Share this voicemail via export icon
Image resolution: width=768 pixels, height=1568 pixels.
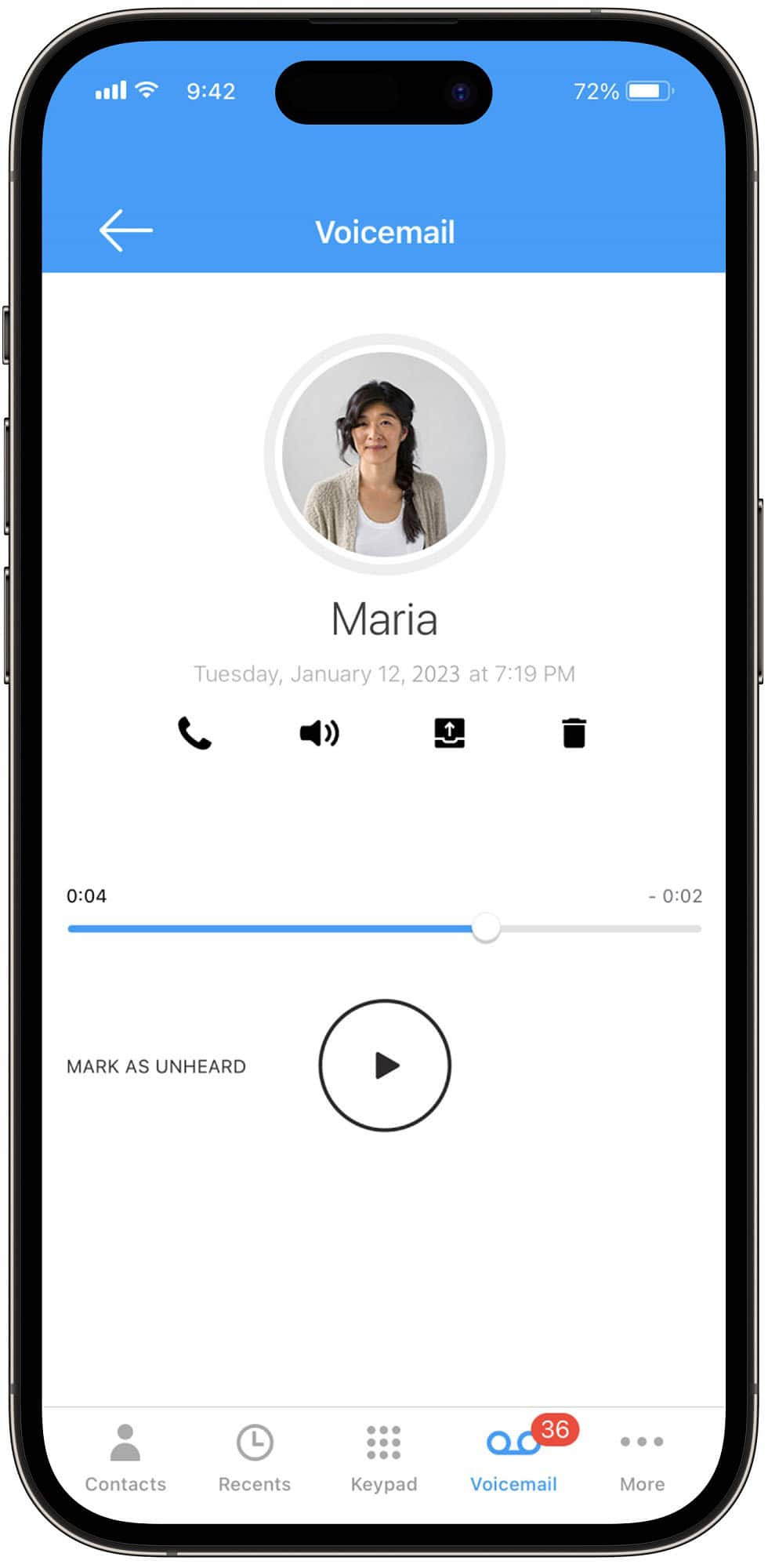pos(449,734)
